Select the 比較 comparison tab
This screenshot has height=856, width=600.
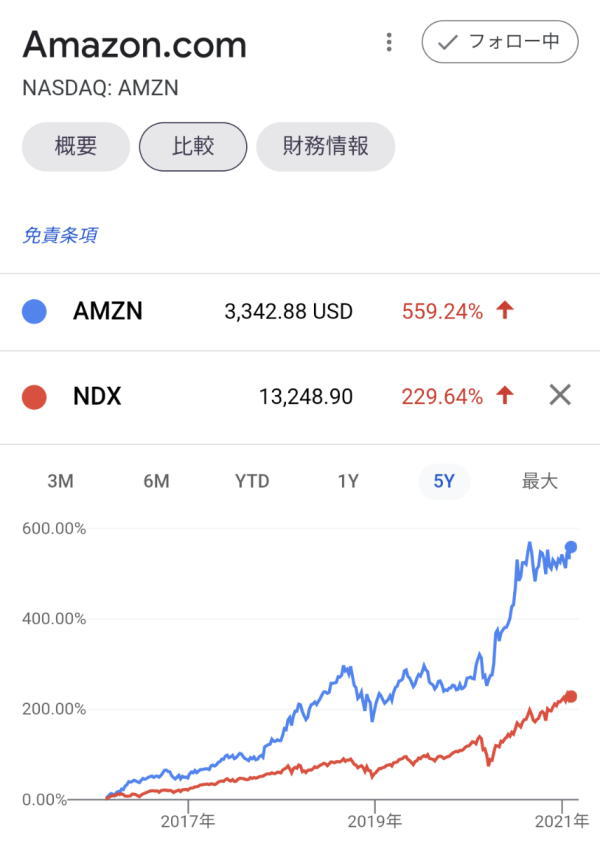point(193,146)
